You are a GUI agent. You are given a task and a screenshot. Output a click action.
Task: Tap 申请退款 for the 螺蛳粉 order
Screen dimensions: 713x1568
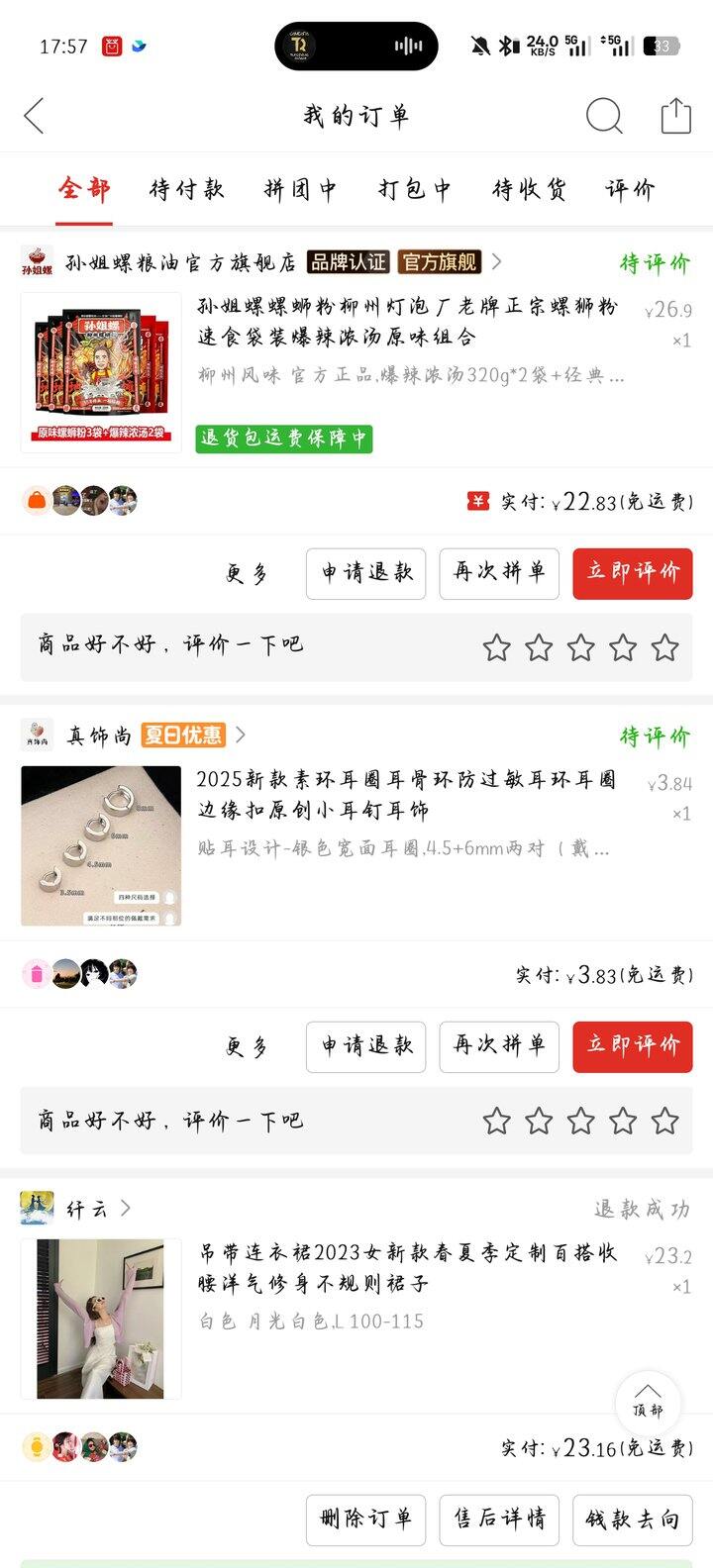pyautogui.click(x=365, y=573)
